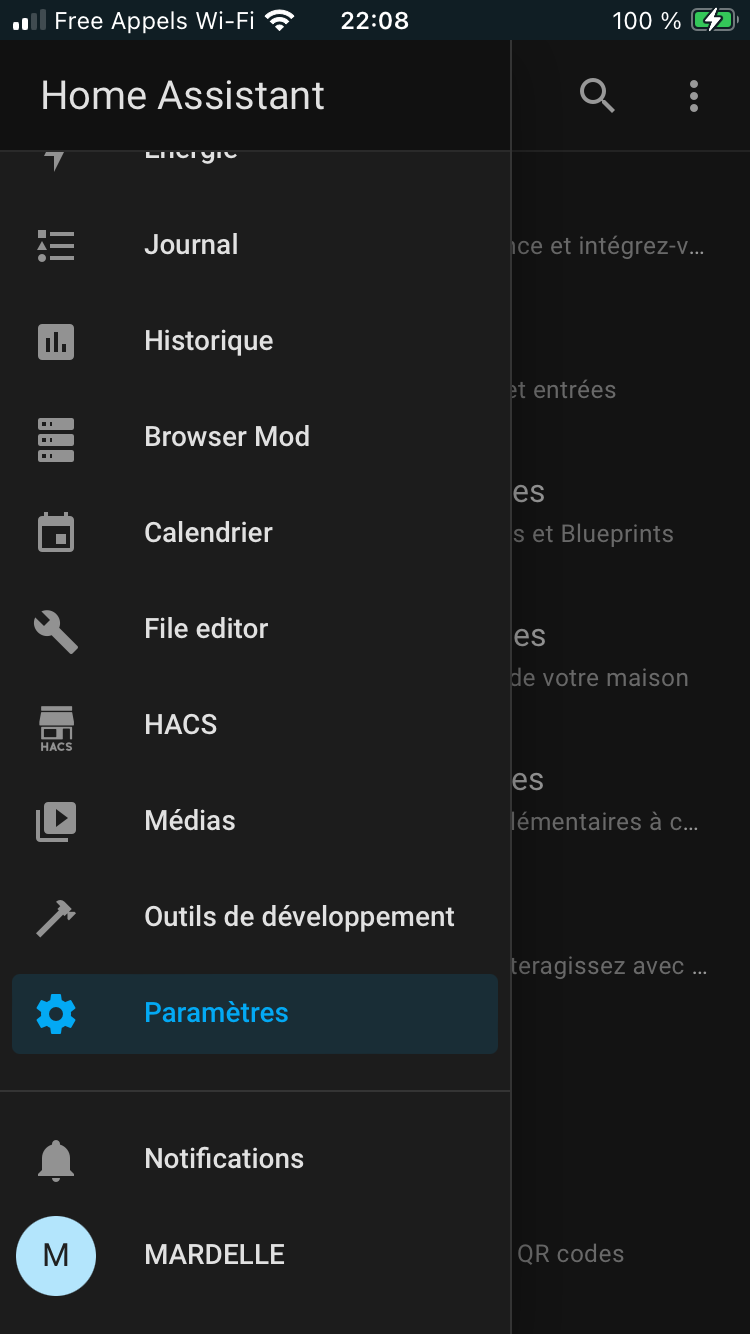
Task: Open Journal from the sidebar
Action: [191, 245]
